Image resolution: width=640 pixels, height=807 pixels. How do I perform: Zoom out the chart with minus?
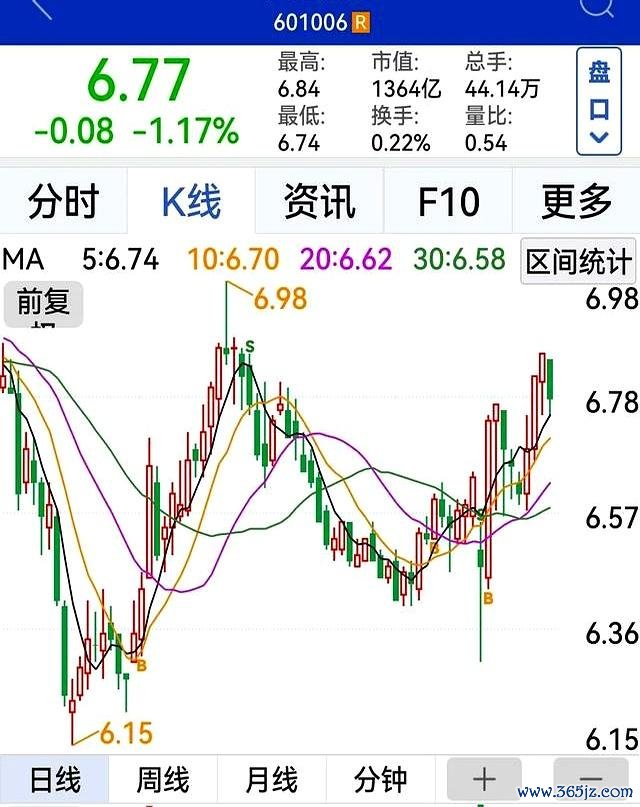[590, 779]
